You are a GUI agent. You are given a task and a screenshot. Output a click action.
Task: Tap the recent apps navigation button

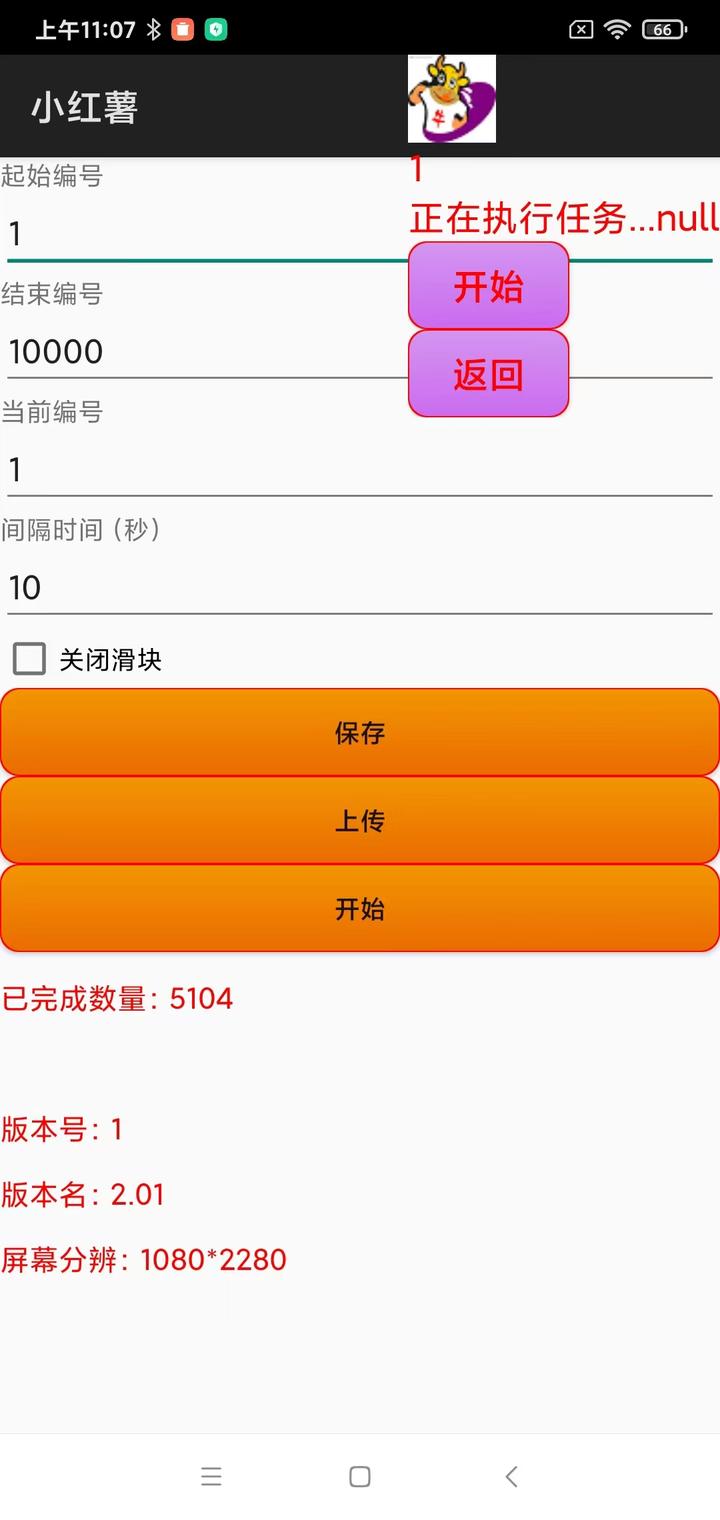coord(211,1475)
